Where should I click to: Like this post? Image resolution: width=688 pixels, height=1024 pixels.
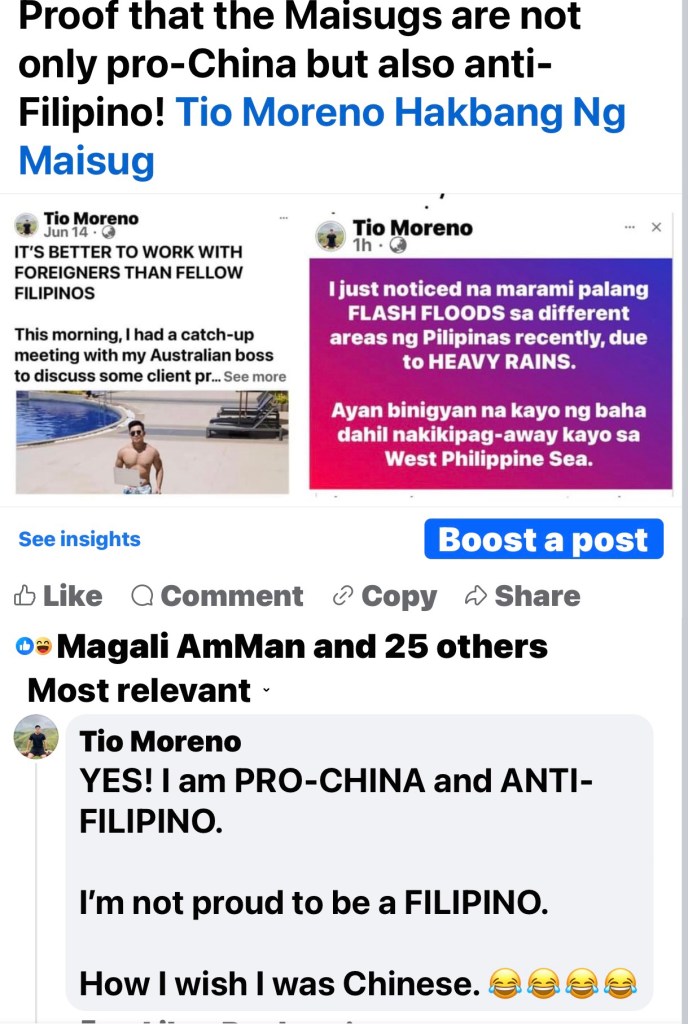pyautogui.click(x=59, y=596)
